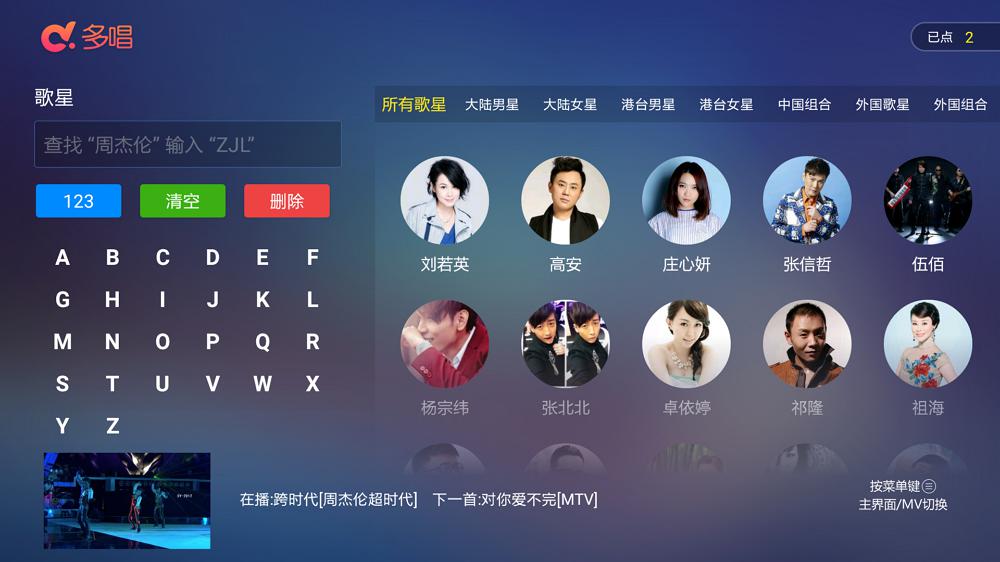Delete last character with 删除 button
The width and height of the screenshot is (1000, 562).
pyautogui.click(x=286, y=201)
